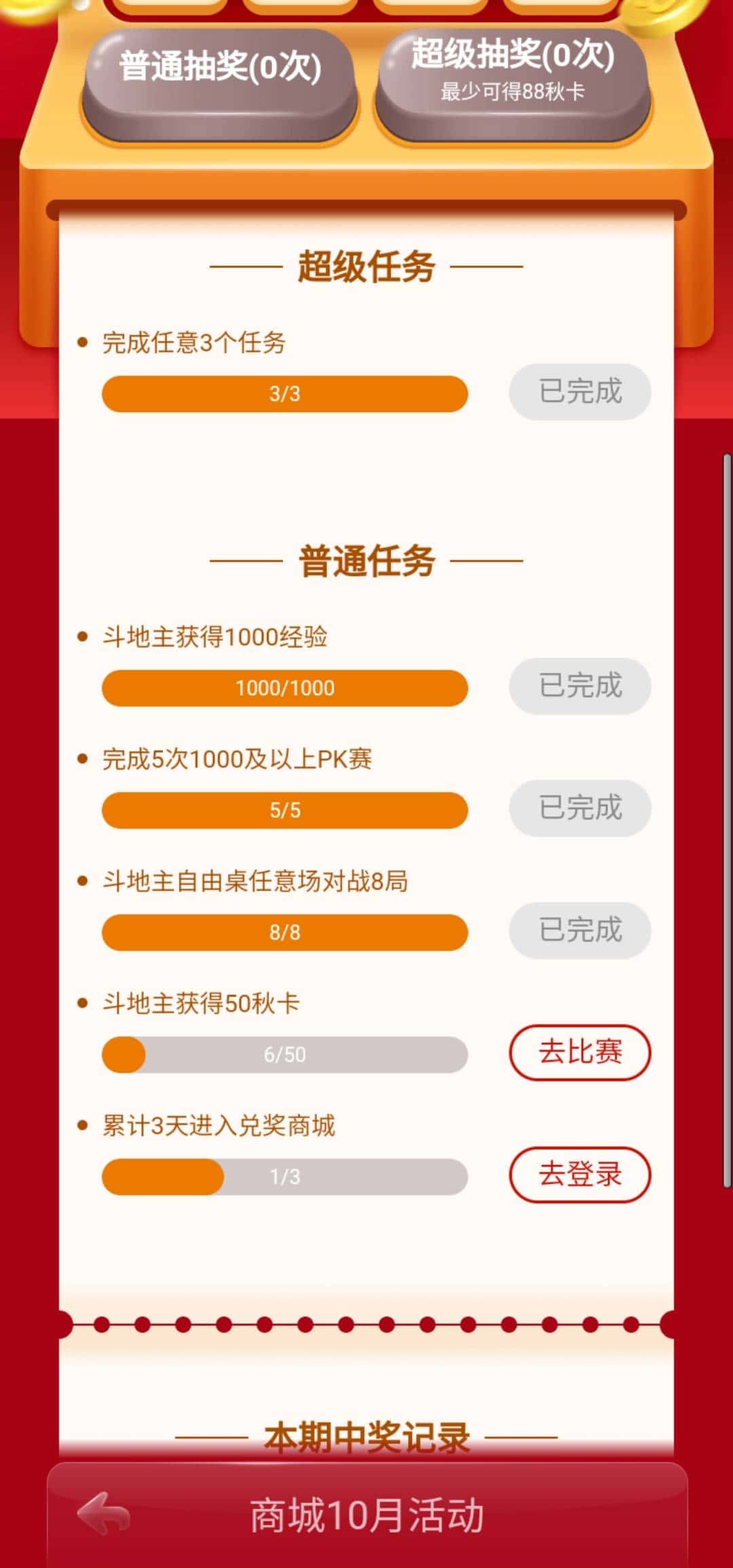The image size is (733, 1568).
Task: Select 已完成 on the PK赛 task
Action: (579, 808)
